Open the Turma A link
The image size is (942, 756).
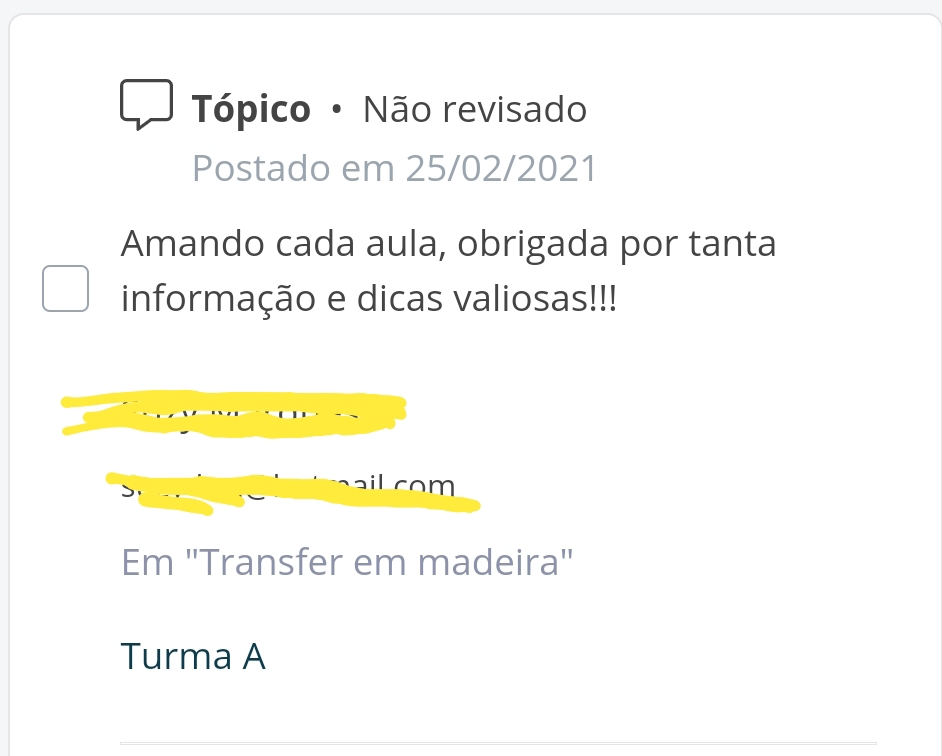click(x=193, y=657)
